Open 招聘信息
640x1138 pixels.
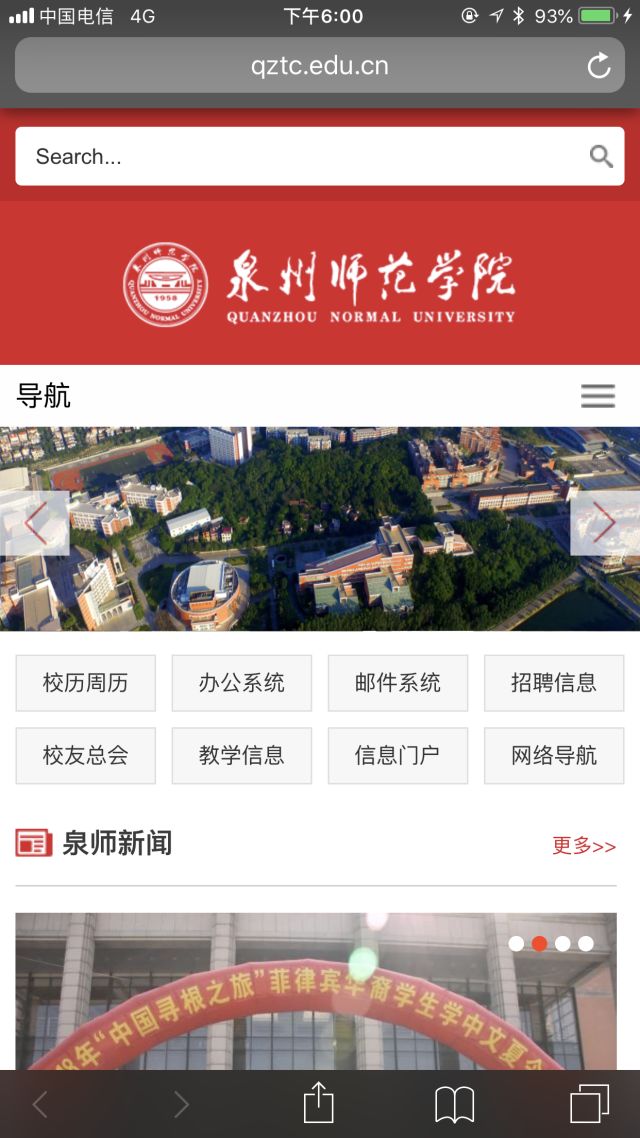[x=554, y=683]
